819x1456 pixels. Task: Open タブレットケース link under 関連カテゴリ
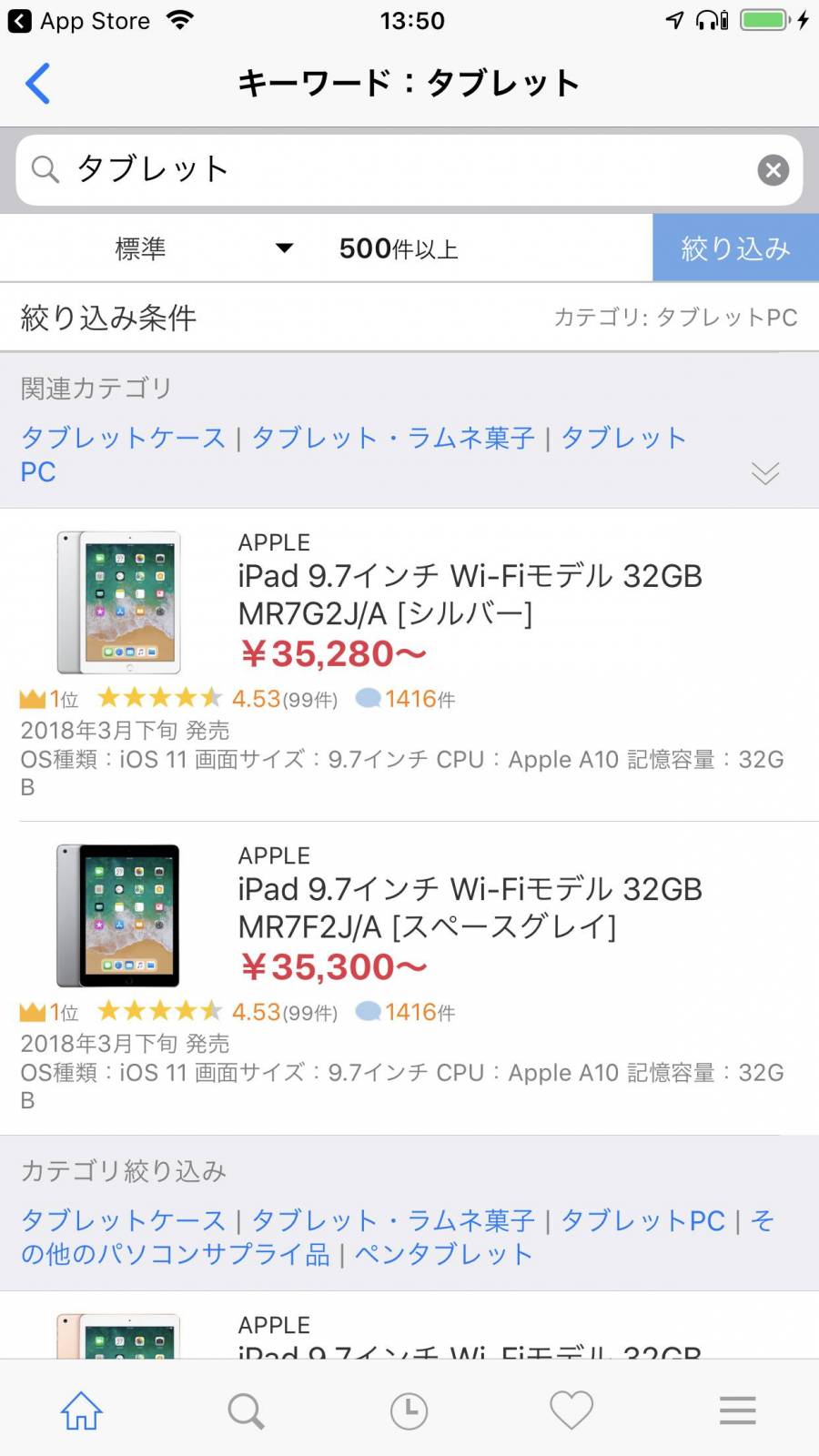coord(123,438)
